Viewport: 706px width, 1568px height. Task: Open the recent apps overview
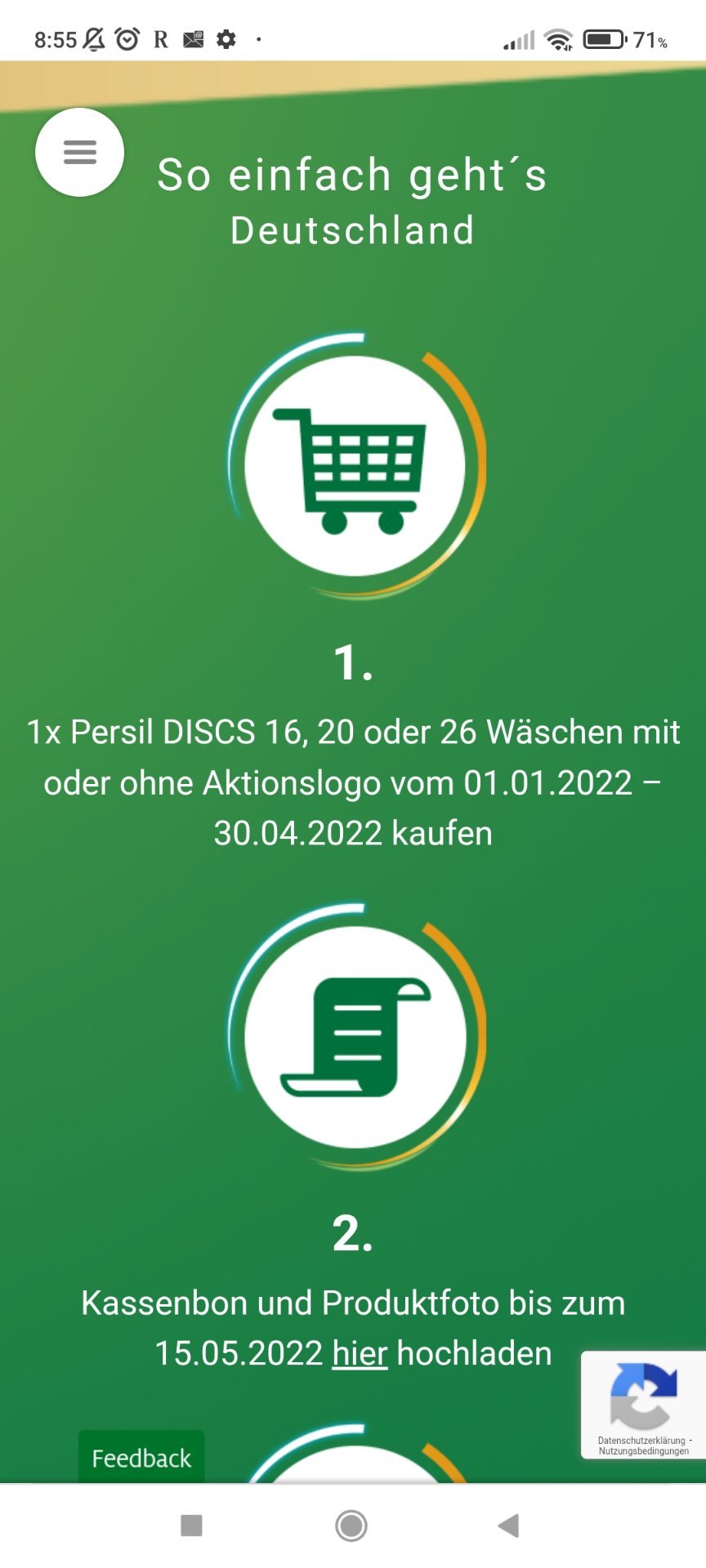191,1525
